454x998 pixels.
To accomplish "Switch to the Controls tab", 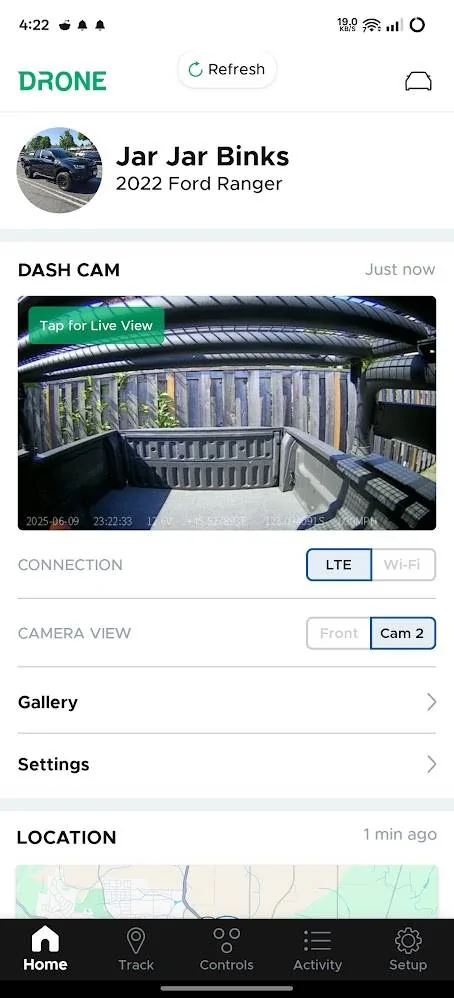I will point(227,949).
